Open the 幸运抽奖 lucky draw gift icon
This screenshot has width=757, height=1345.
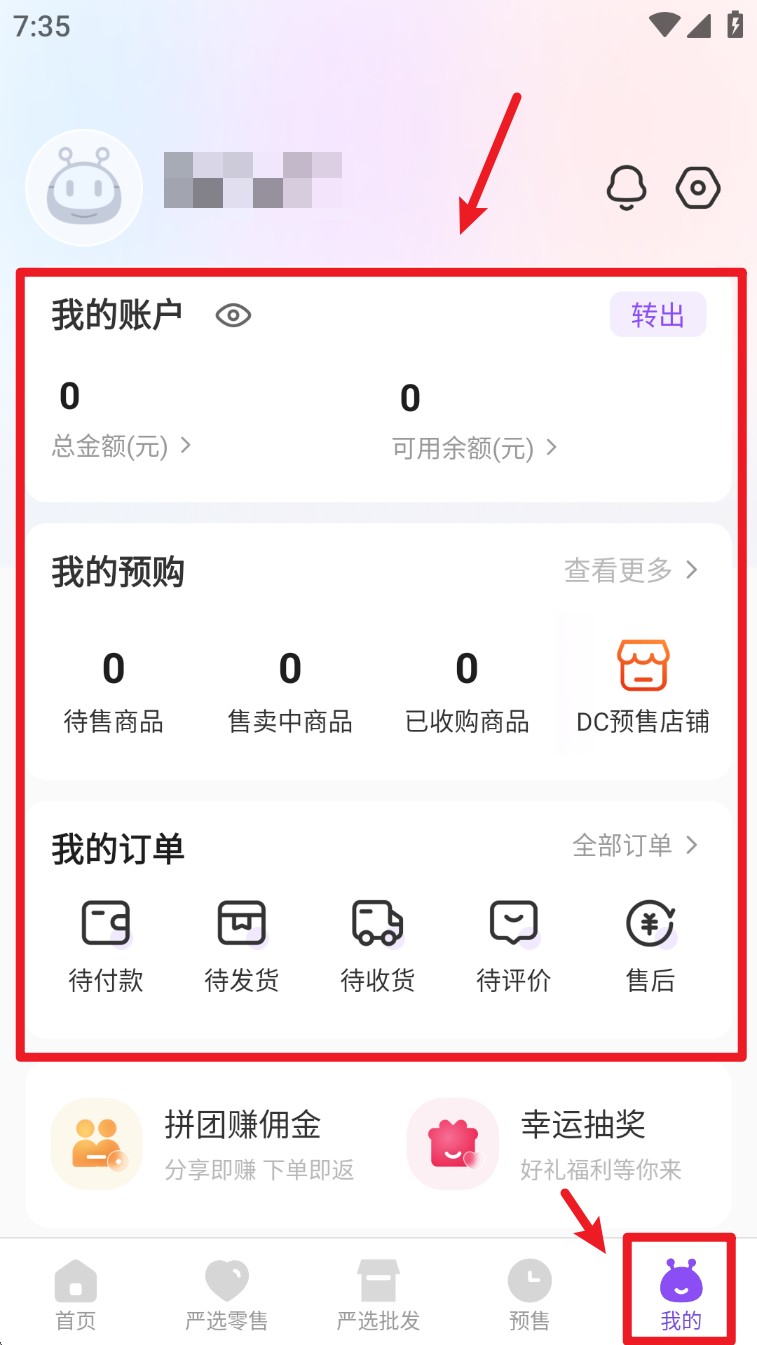tap(452, 1142)
